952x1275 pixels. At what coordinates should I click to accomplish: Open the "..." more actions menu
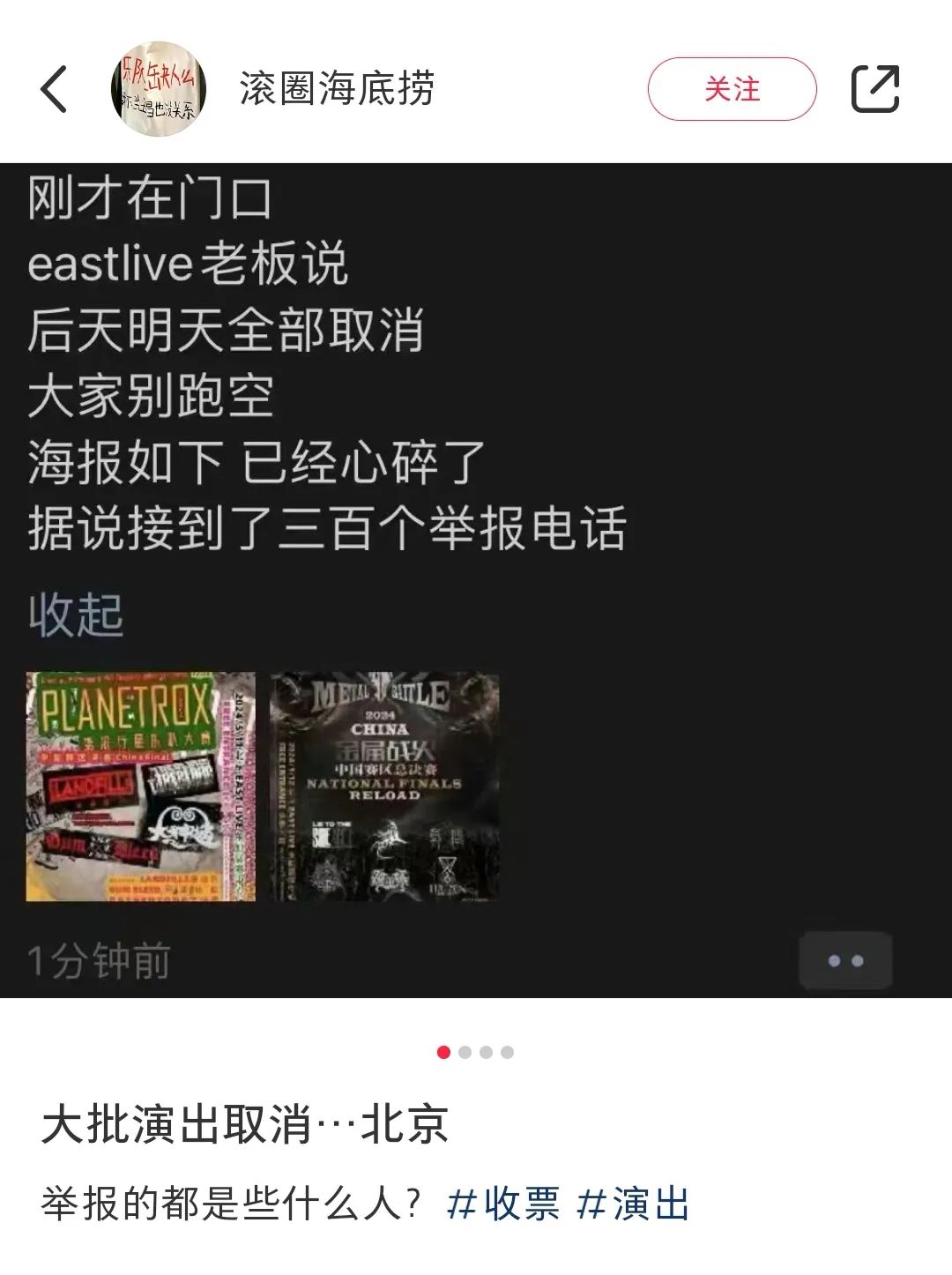(x=844, y=960)
